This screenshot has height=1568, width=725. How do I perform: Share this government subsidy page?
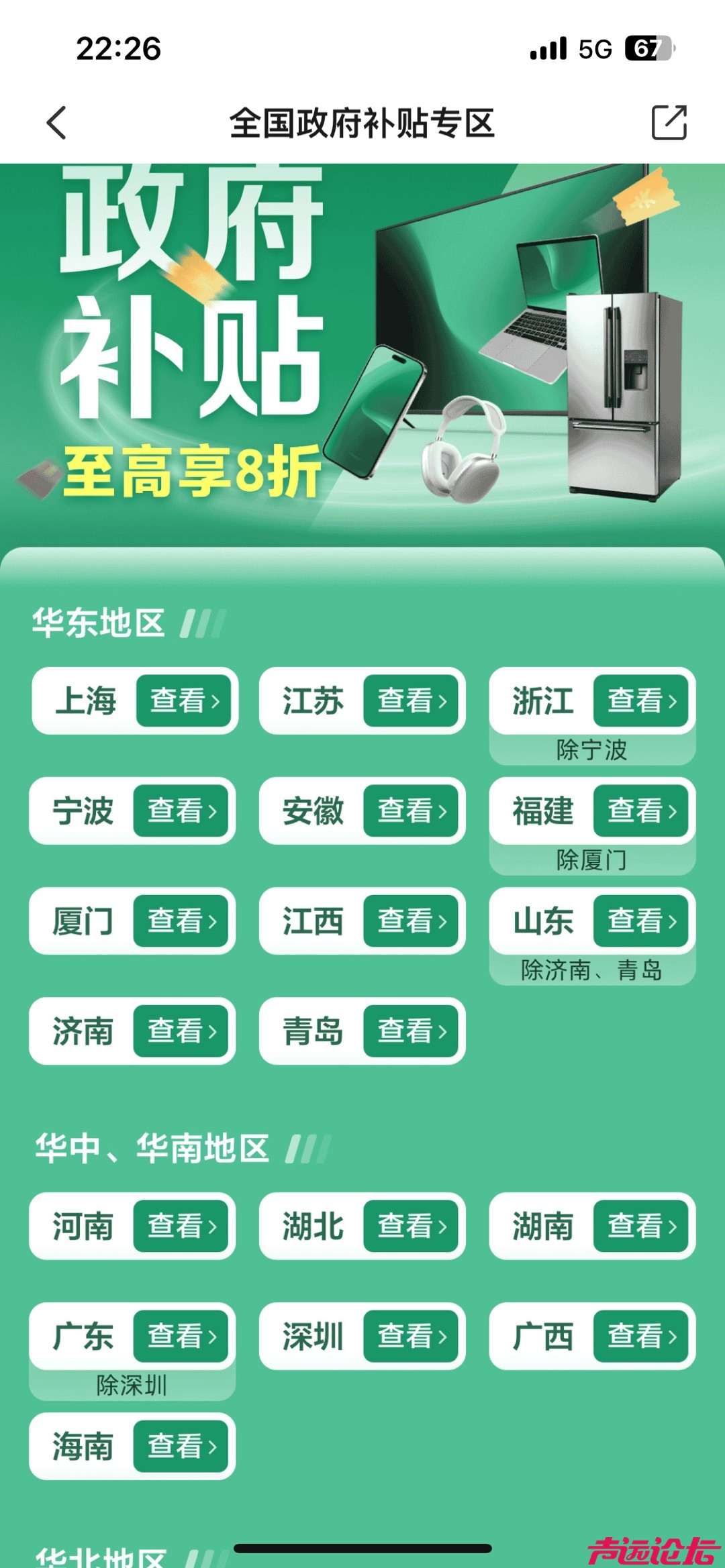point(669,123)
